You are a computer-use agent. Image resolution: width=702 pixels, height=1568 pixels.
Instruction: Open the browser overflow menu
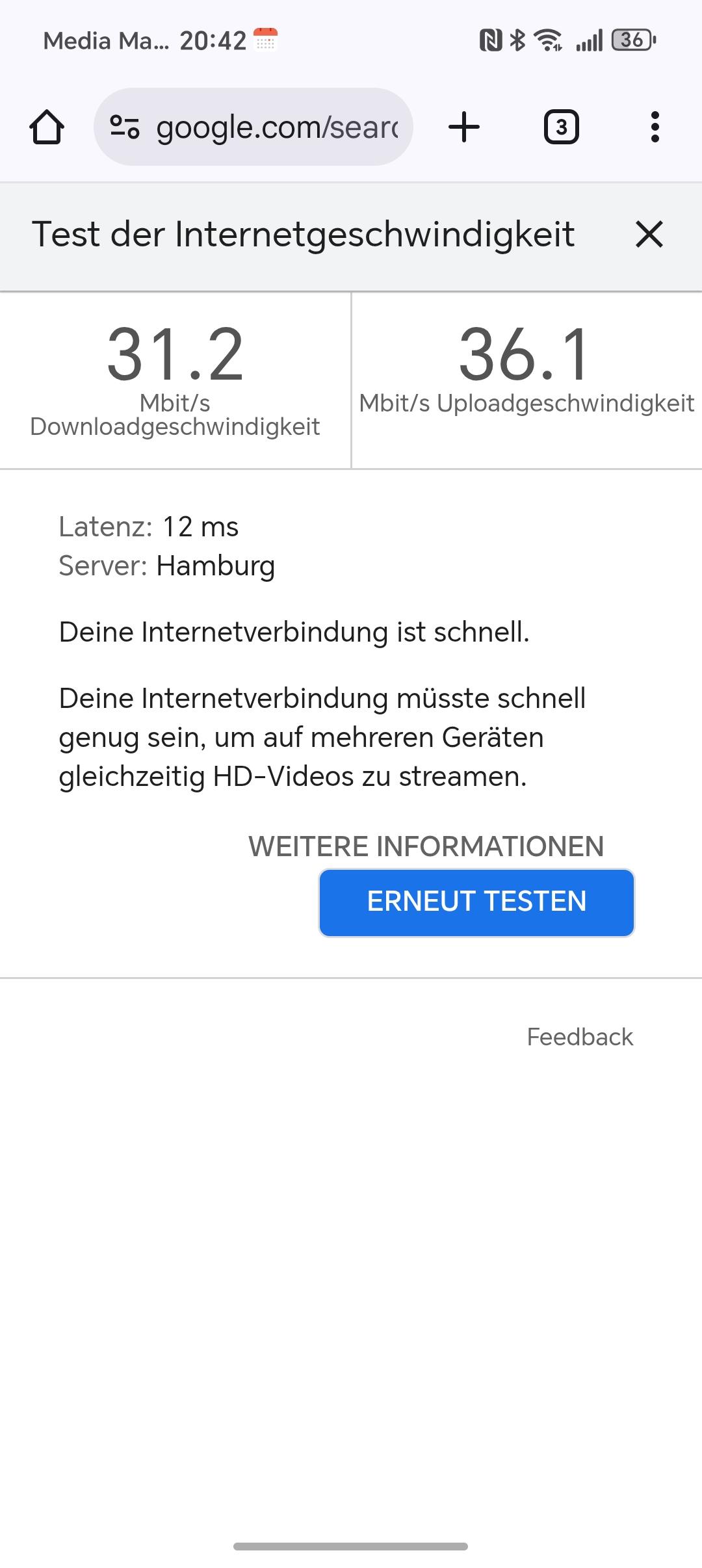pyautogui.click(x=655, y=127)
